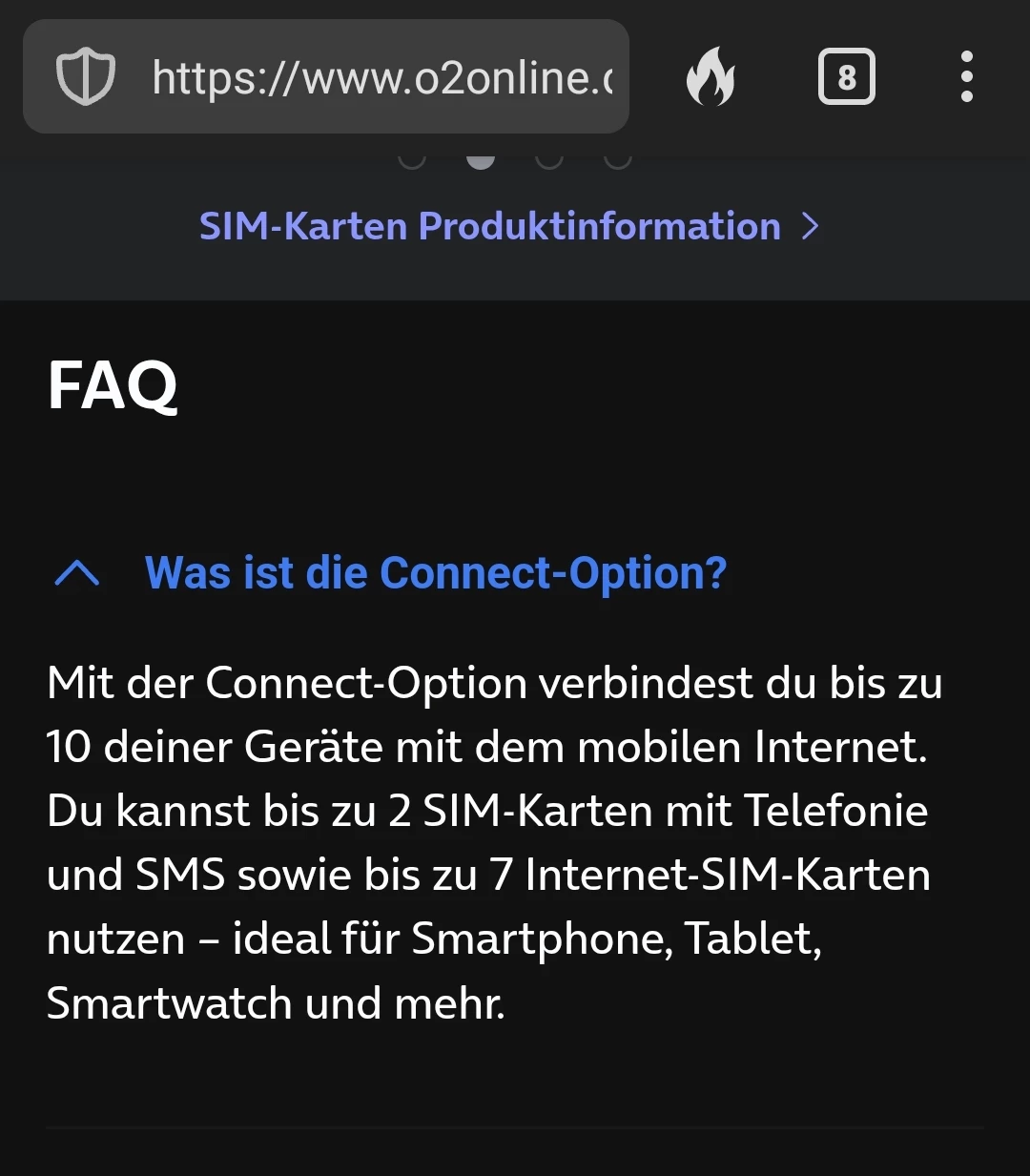Open the tab switcher showing 8 tabs
The image size is (1030, 1176).
coord(847,76)
